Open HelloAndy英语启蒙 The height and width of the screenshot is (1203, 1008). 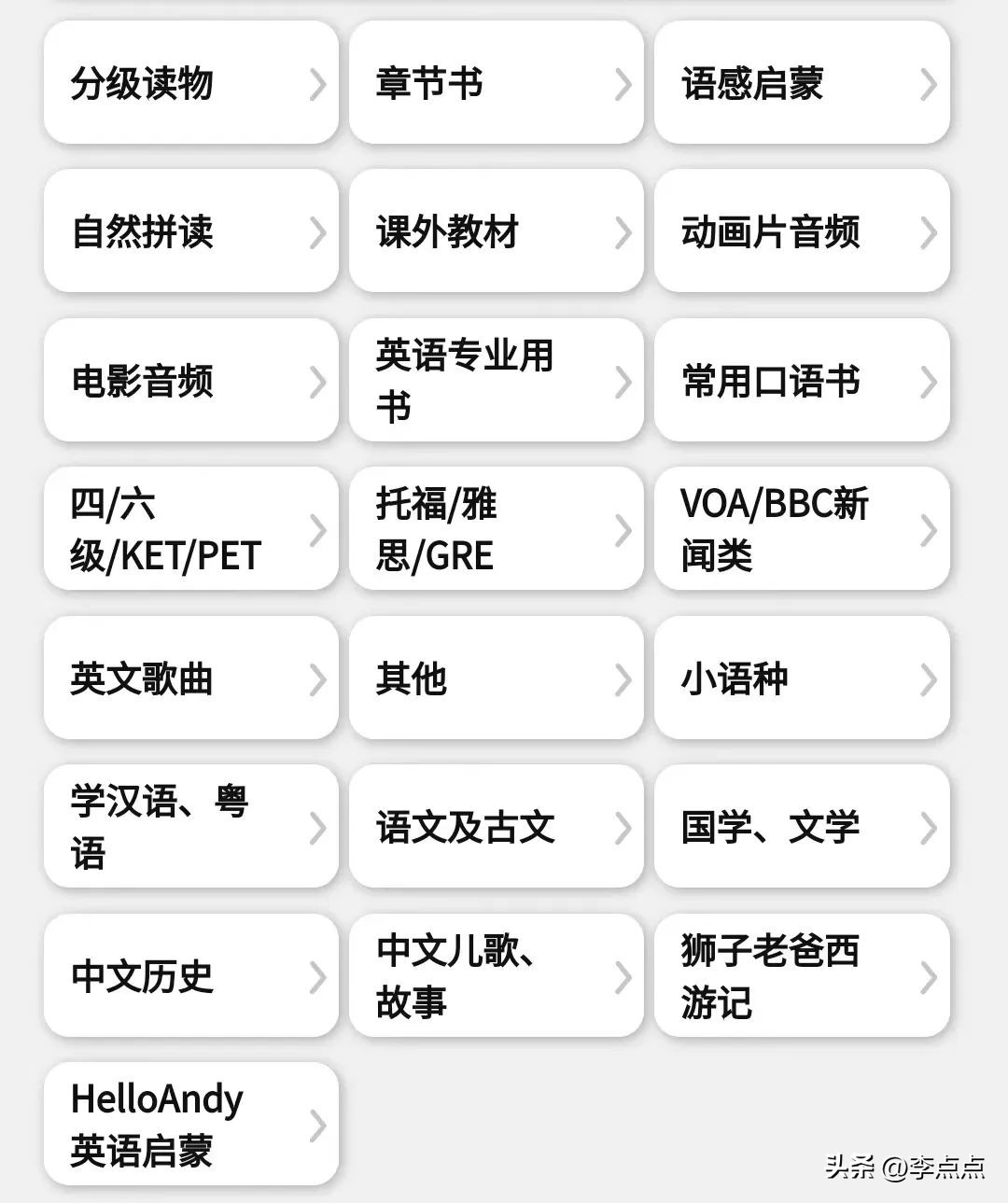pos(190,1123)
